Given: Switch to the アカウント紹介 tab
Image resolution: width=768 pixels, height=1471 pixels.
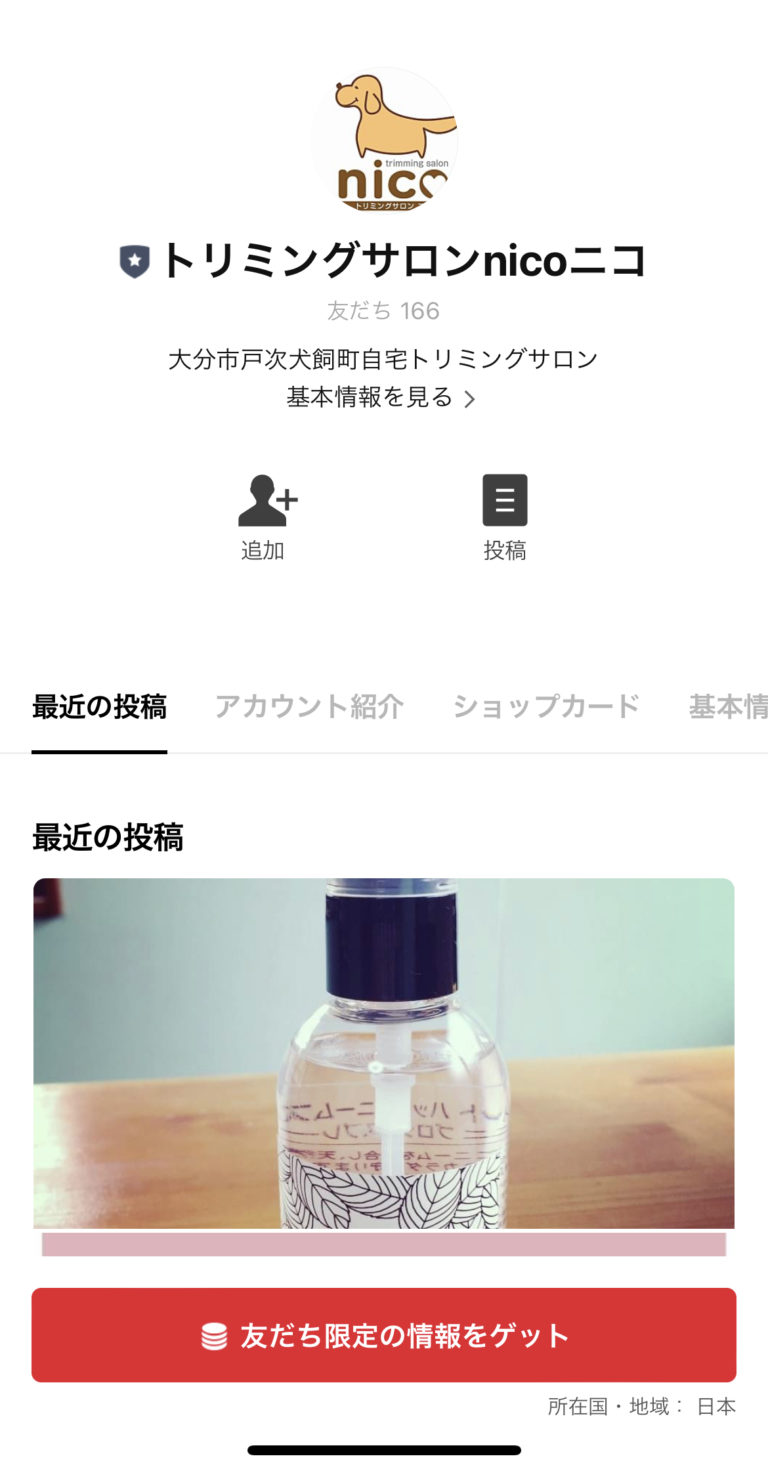Looking at the screenshot, I should 309,707.
